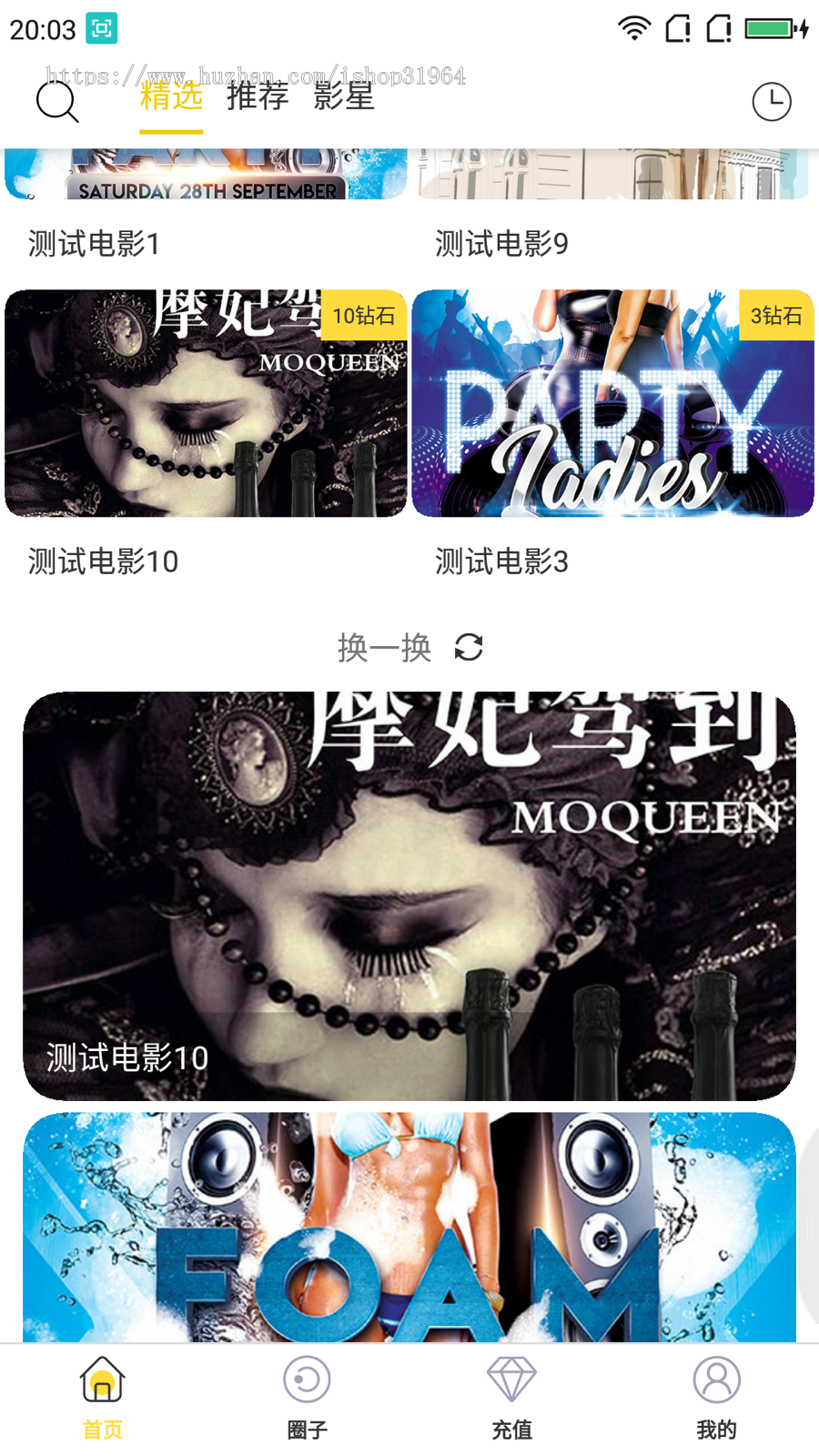819x1456 pixels.
Task: Switch to the 推荐 tab
Action: pyautogui.click(x=258, y=96)
